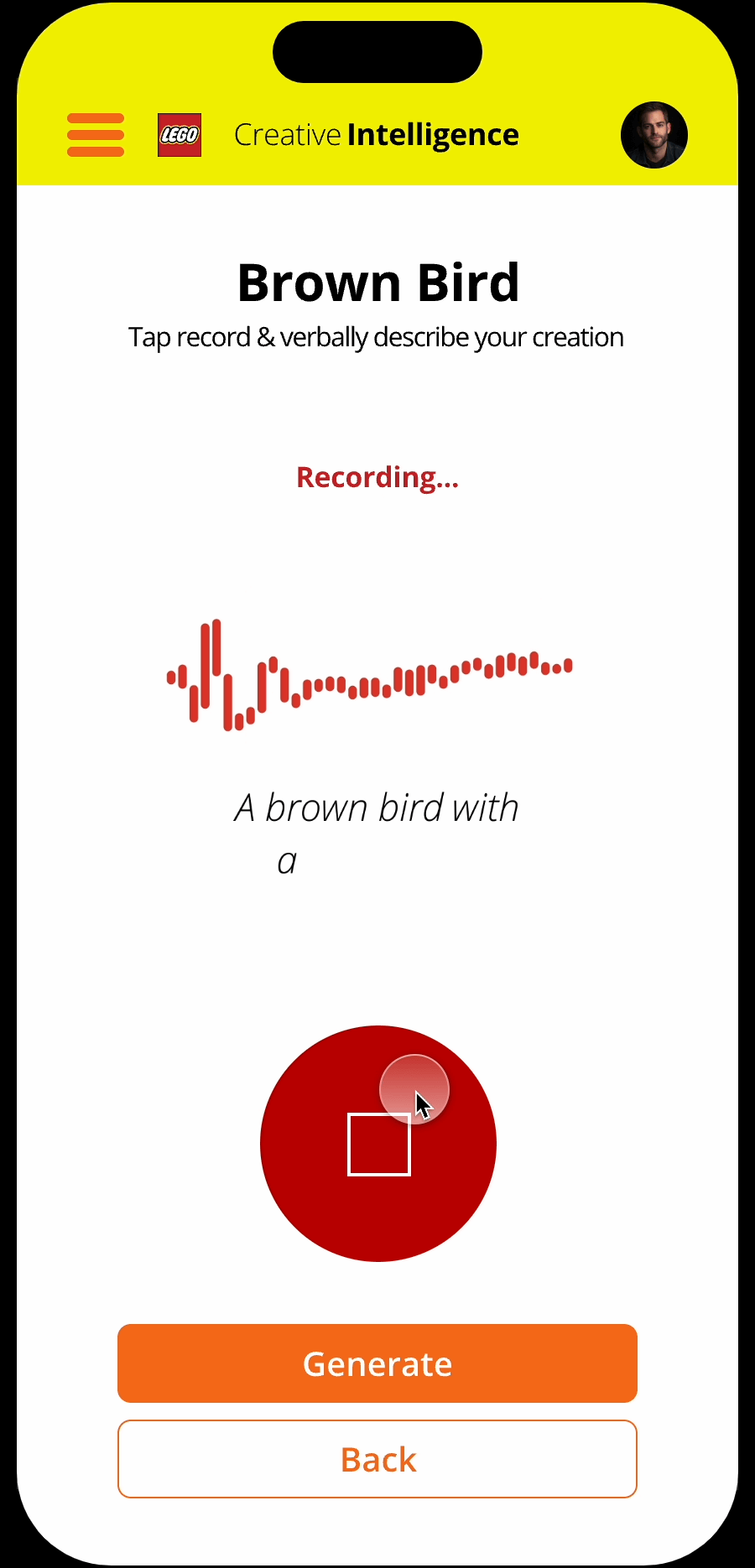The width and height of the screenshot is (755, 1568).
Task: Stop the voice recording
Action: [x=378, y=1144]
